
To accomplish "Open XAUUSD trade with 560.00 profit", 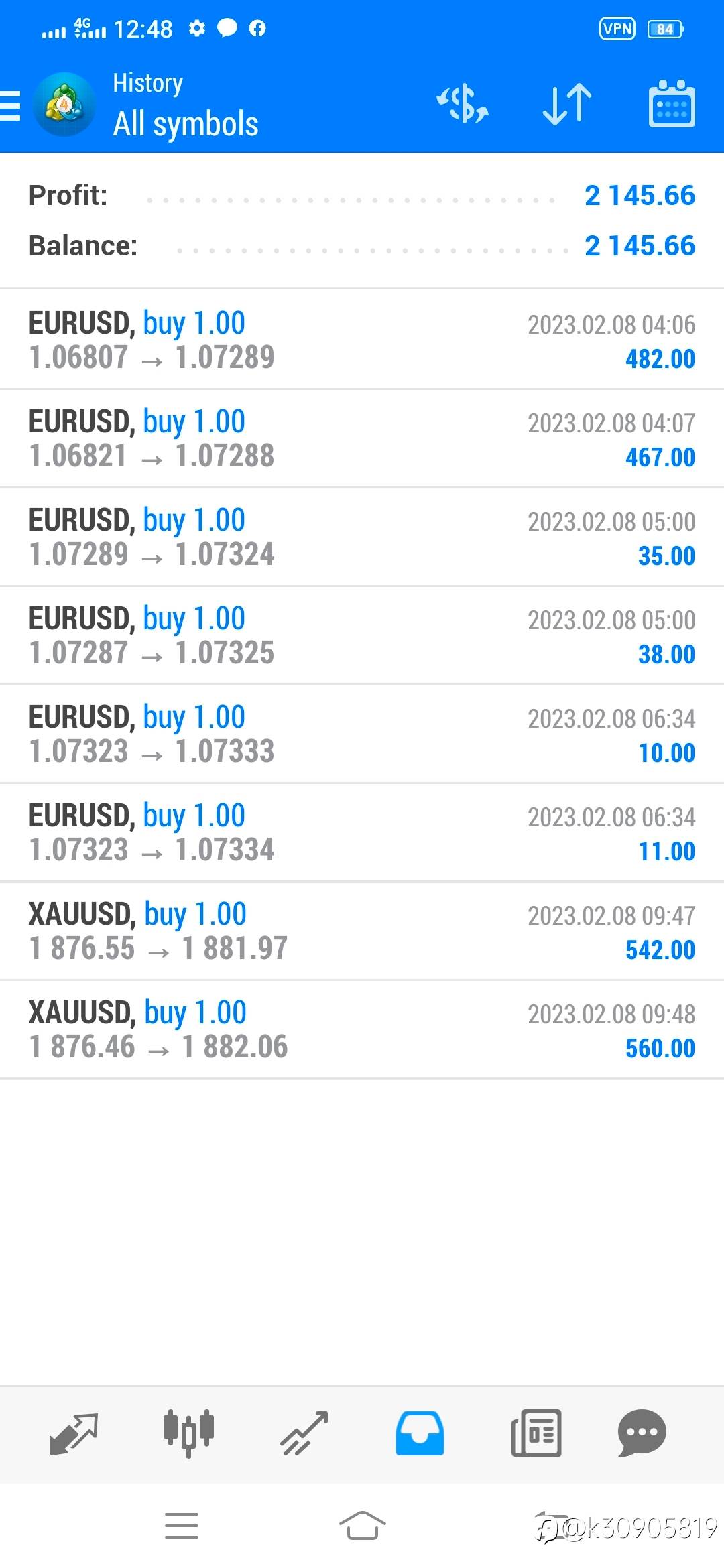I will (x=362, y=1029).
